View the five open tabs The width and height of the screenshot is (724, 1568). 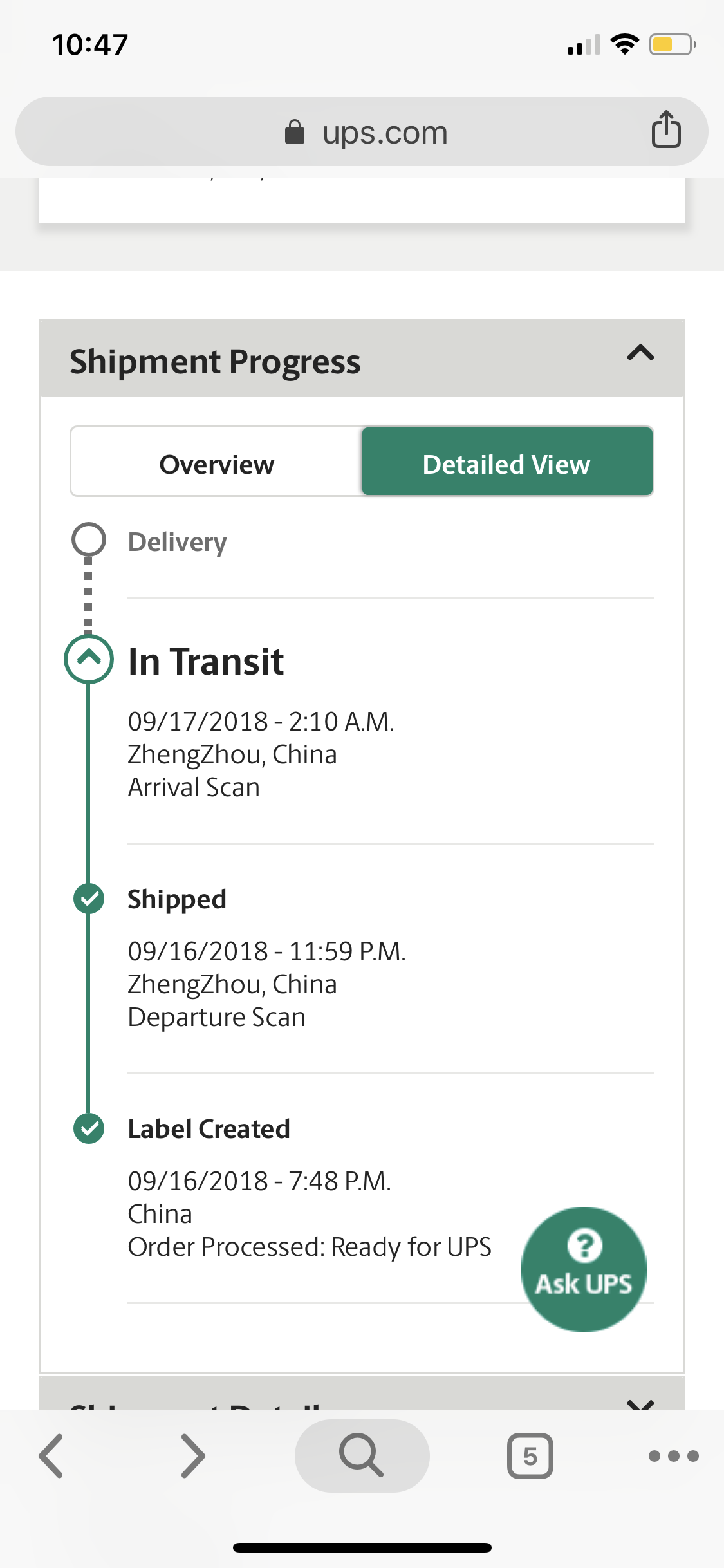click(x=530, y=1456)
